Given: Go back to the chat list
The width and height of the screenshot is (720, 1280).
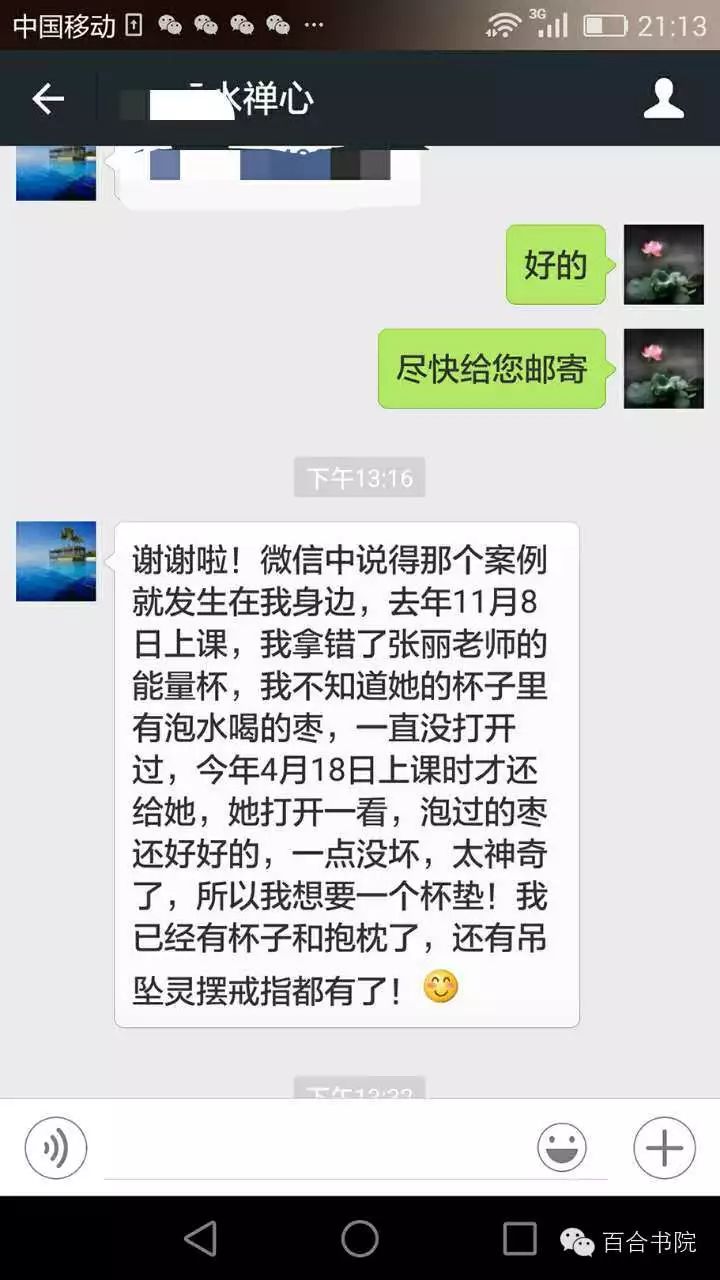Looking at the screenshot, I should coord(47,99).
